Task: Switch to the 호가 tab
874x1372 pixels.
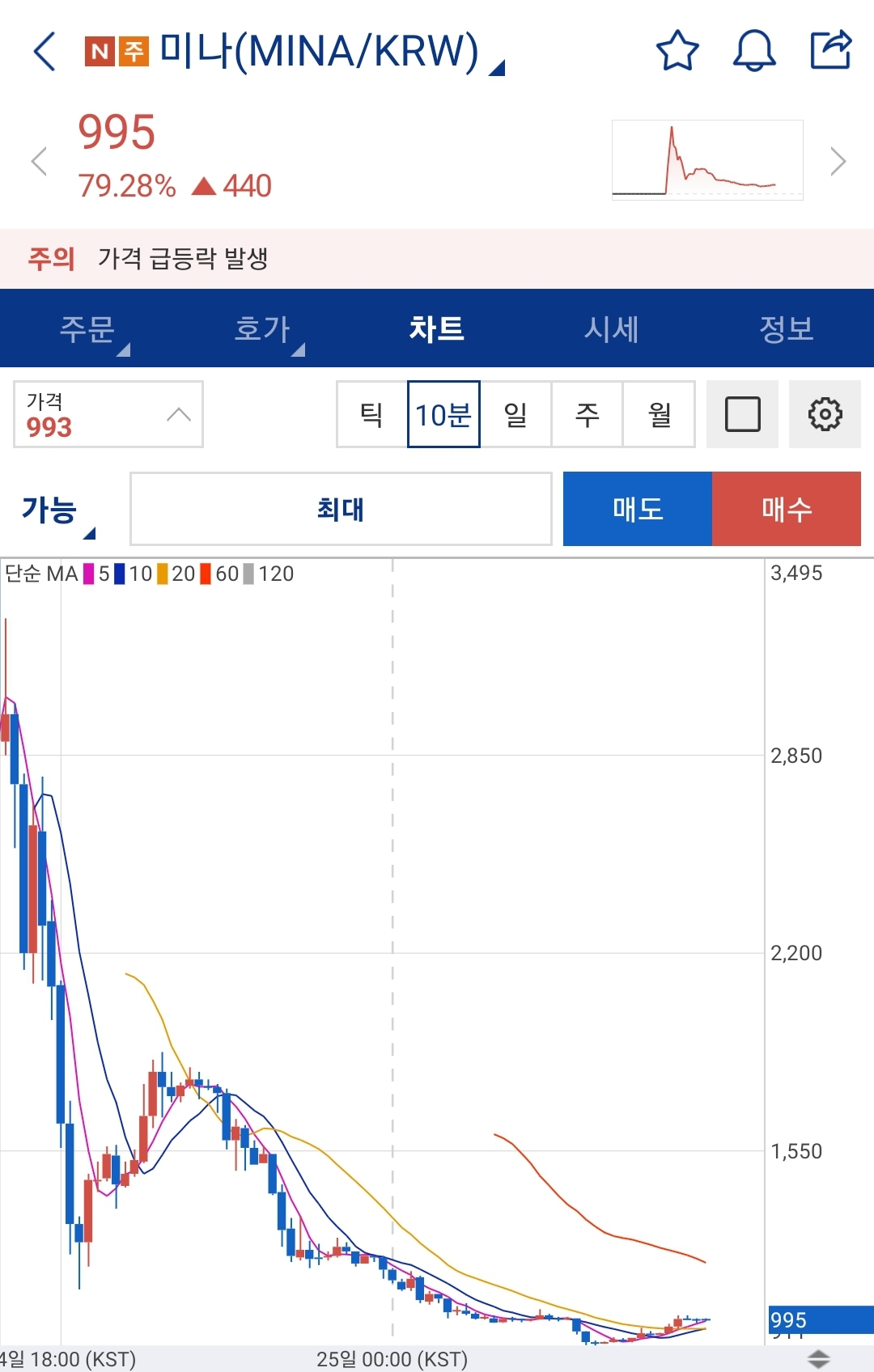Action: (262, 328)
